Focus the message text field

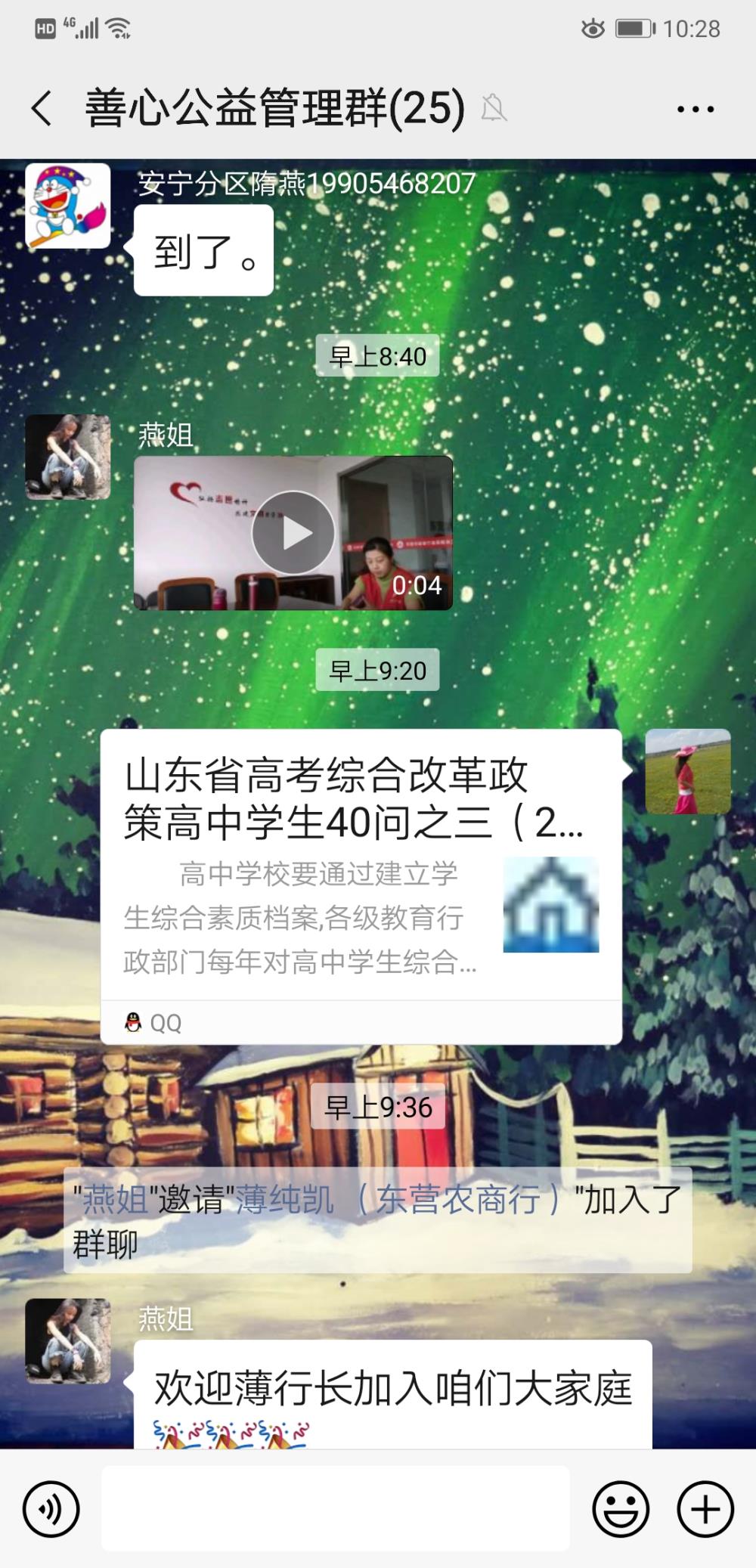pos(336,1508)
